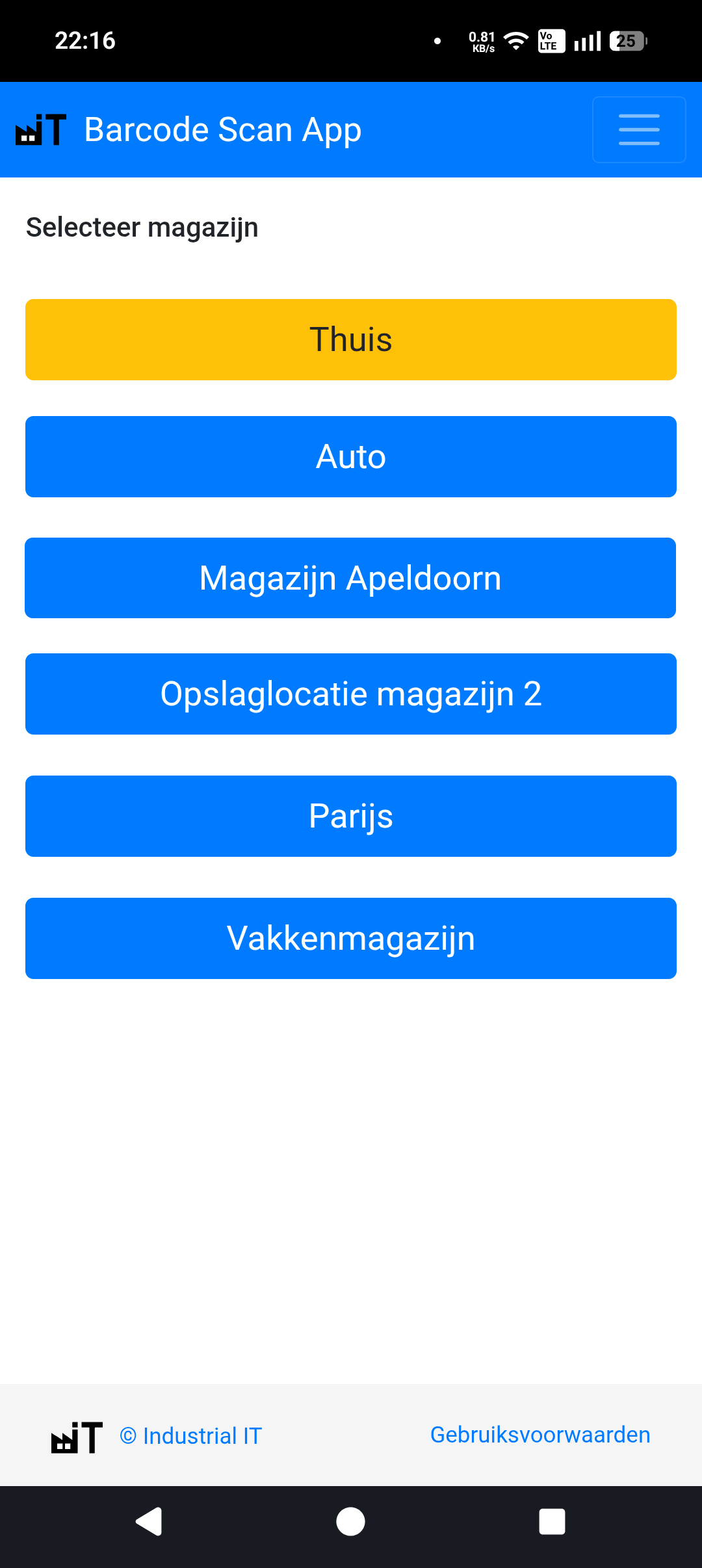Select Magazijn Apeldoorn
This screenshot has height=1568, width=702.
click(351, 578)
